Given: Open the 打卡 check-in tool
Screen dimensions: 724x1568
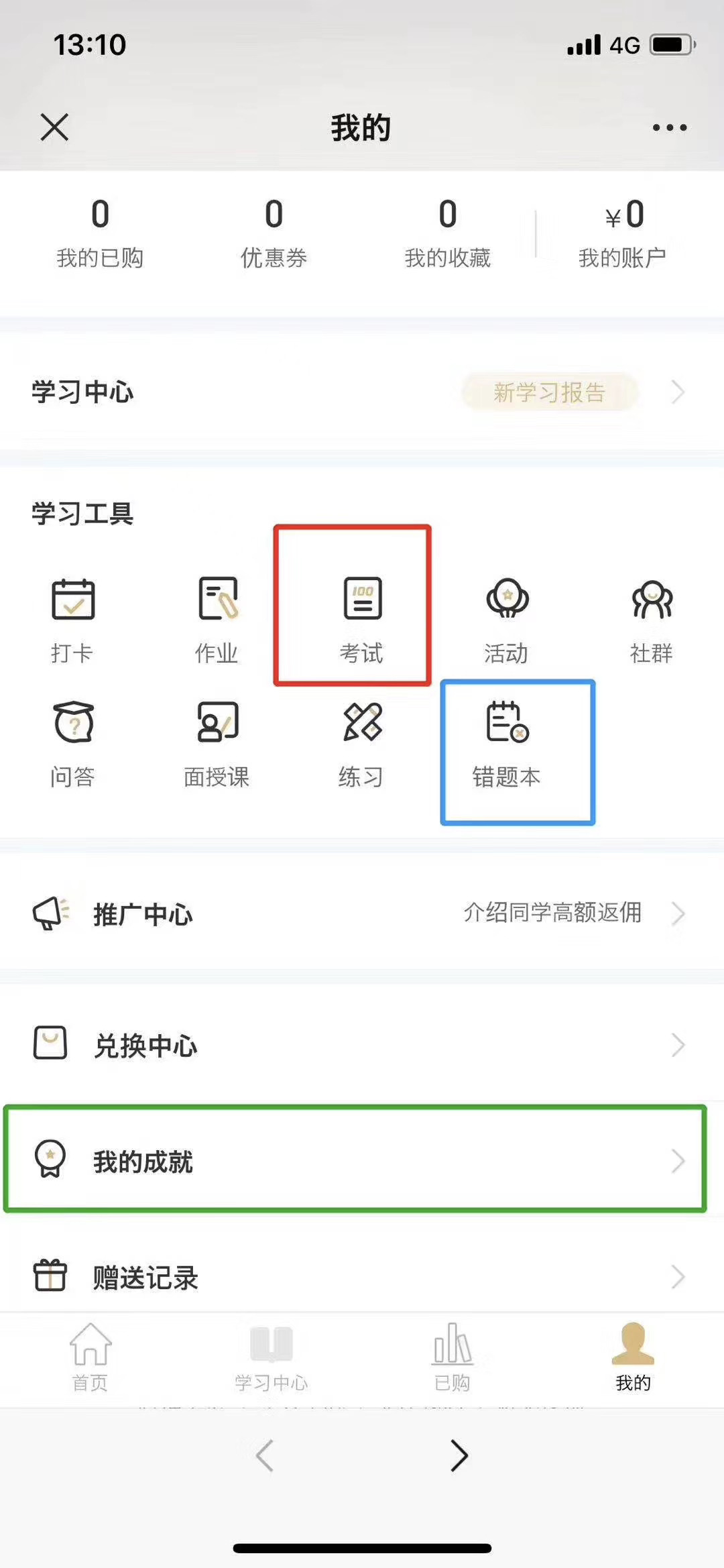Looking at the screenshot, I should coord(72,617).
